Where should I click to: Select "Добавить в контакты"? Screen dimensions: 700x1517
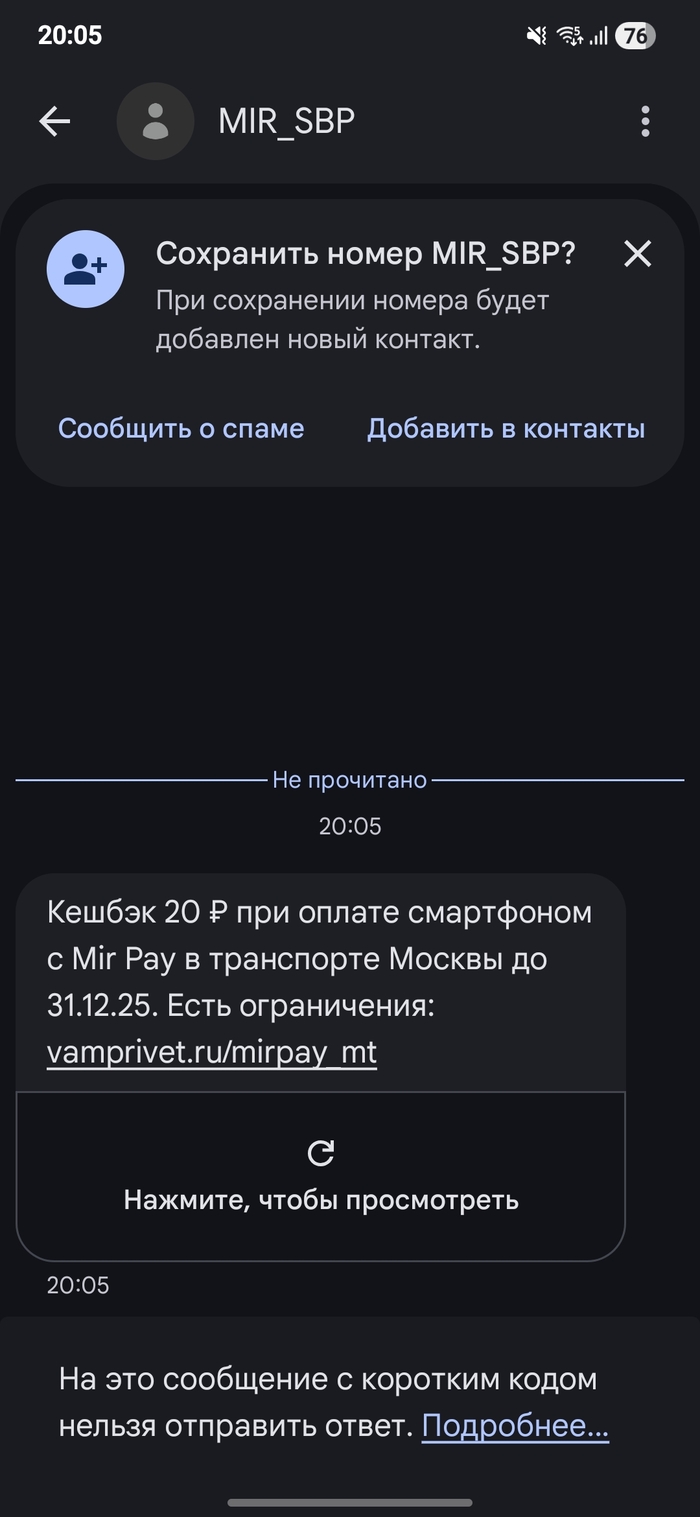point(505,428)
